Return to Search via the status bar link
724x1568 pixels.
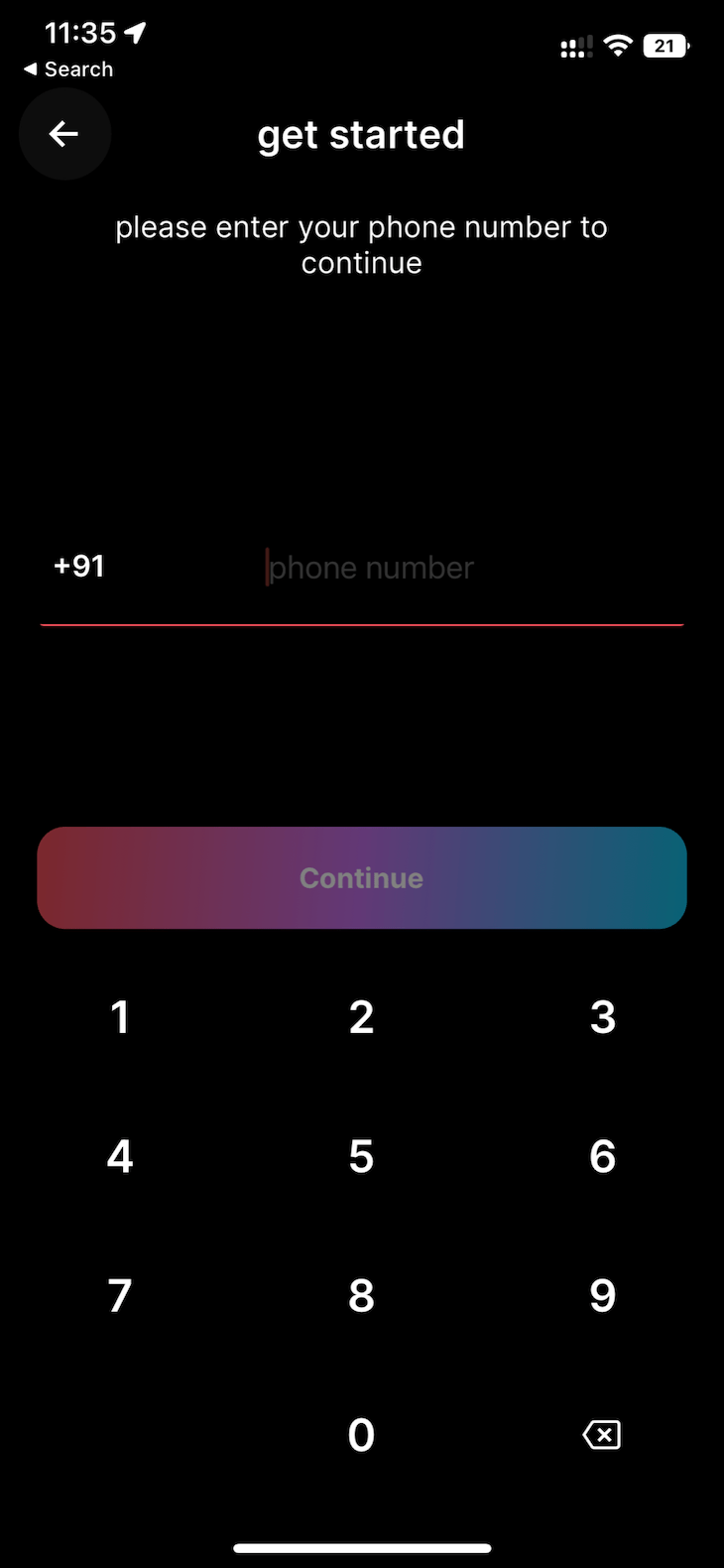click(67, 69)
